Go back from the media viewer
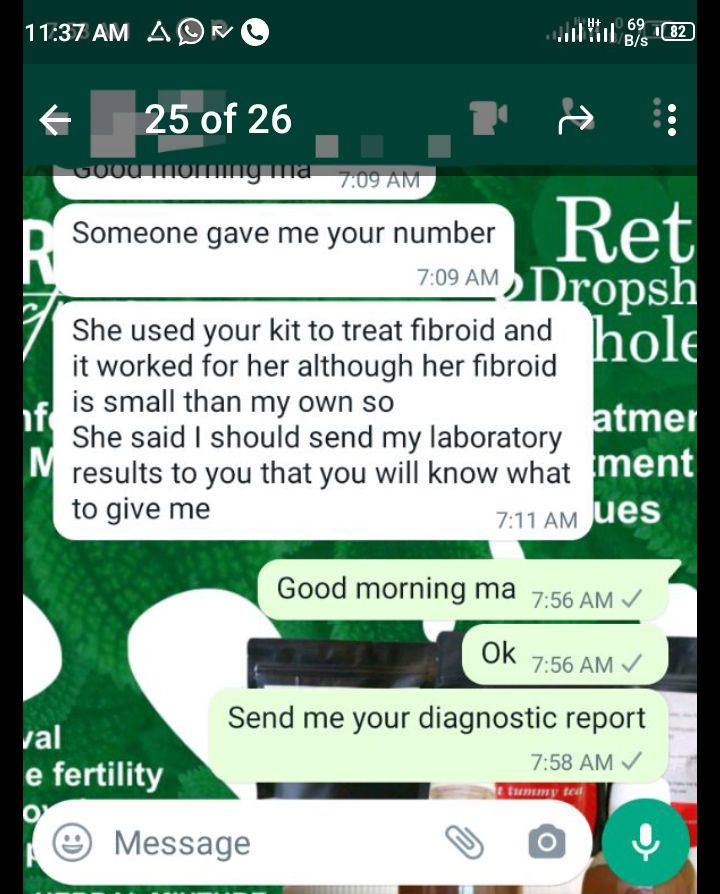The image size is (720, 894). coord(56,121)
